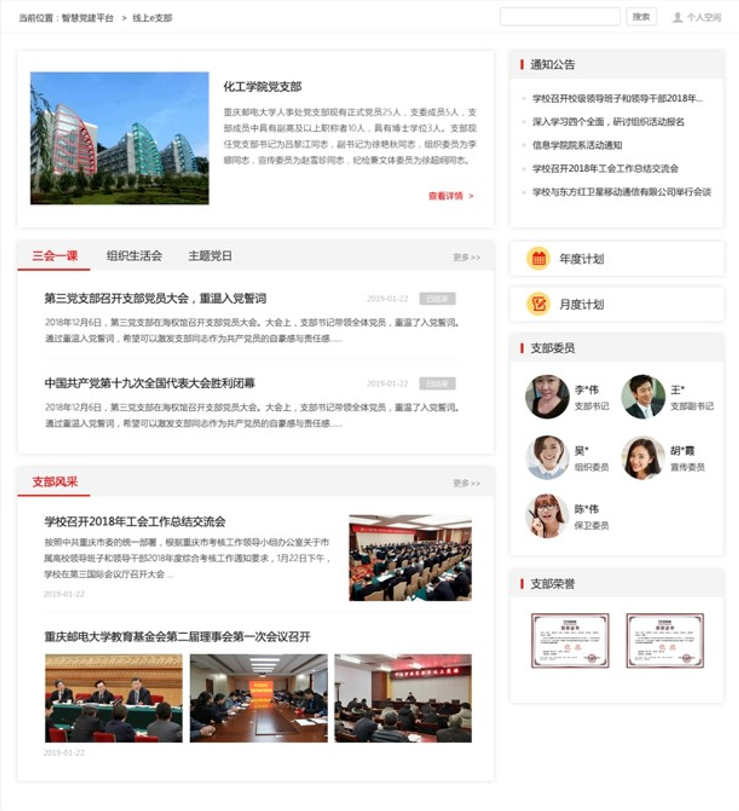The width and height of the screenshot is (739, 811).
Task: Open the 年度计划 annual plan
Action: [x=581, y=259]
